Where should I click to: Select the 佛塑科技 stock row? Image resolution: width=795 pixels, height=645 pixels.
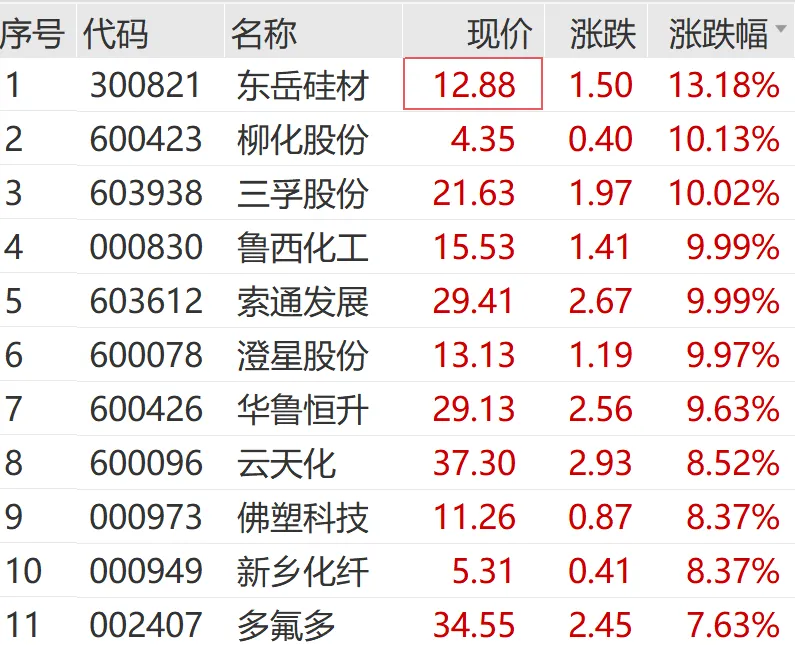(x=303, y=517)
